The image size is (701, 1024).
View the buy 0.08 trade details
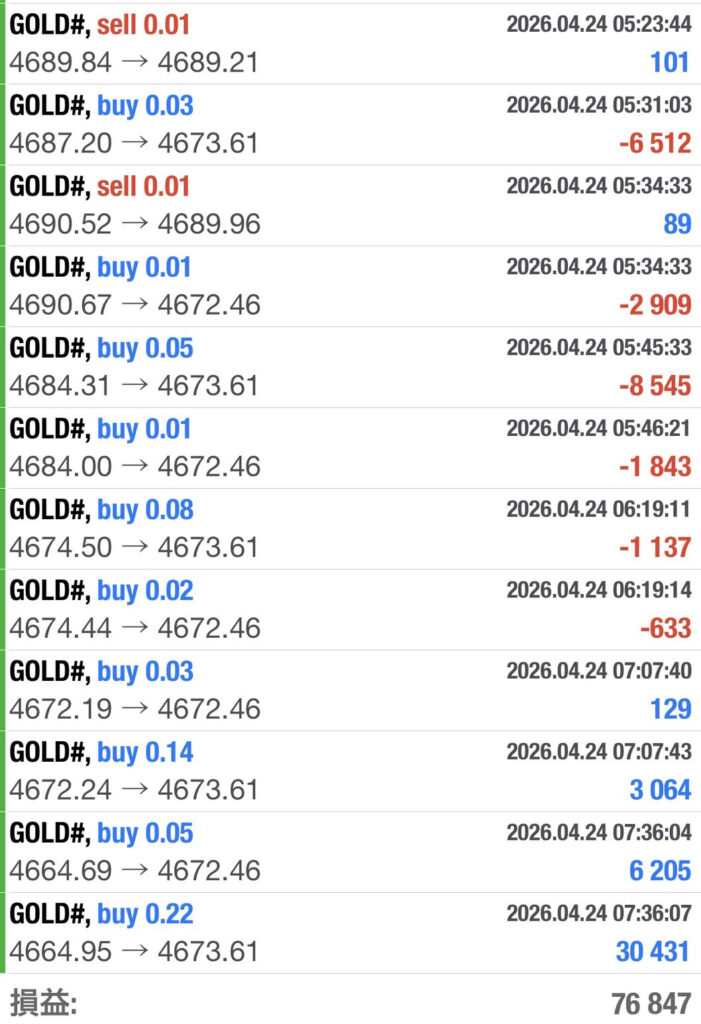[350, 529]
